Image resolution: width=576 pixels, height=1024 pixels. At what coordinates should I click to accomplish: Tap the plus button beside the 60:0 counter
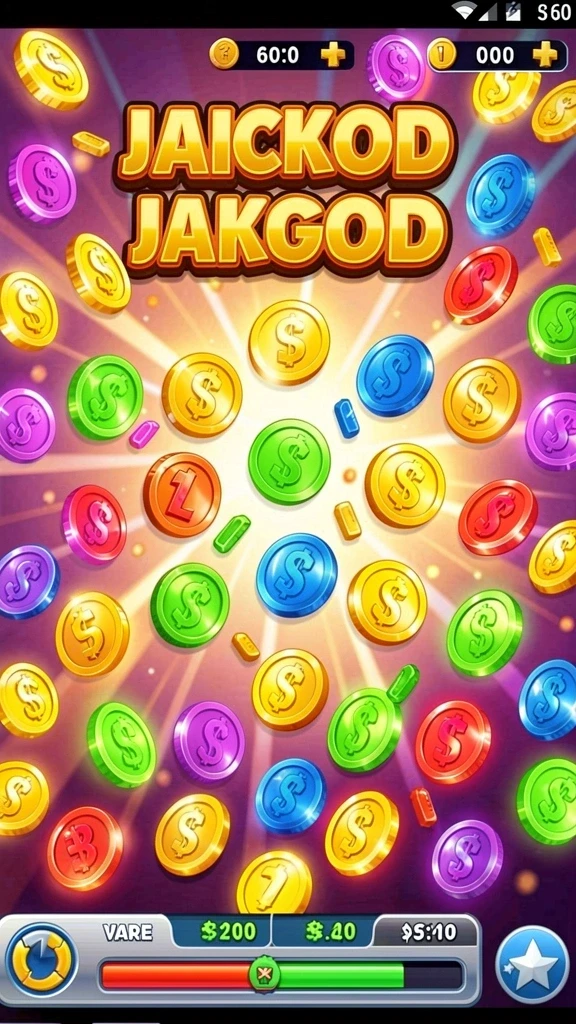point(333,55)
